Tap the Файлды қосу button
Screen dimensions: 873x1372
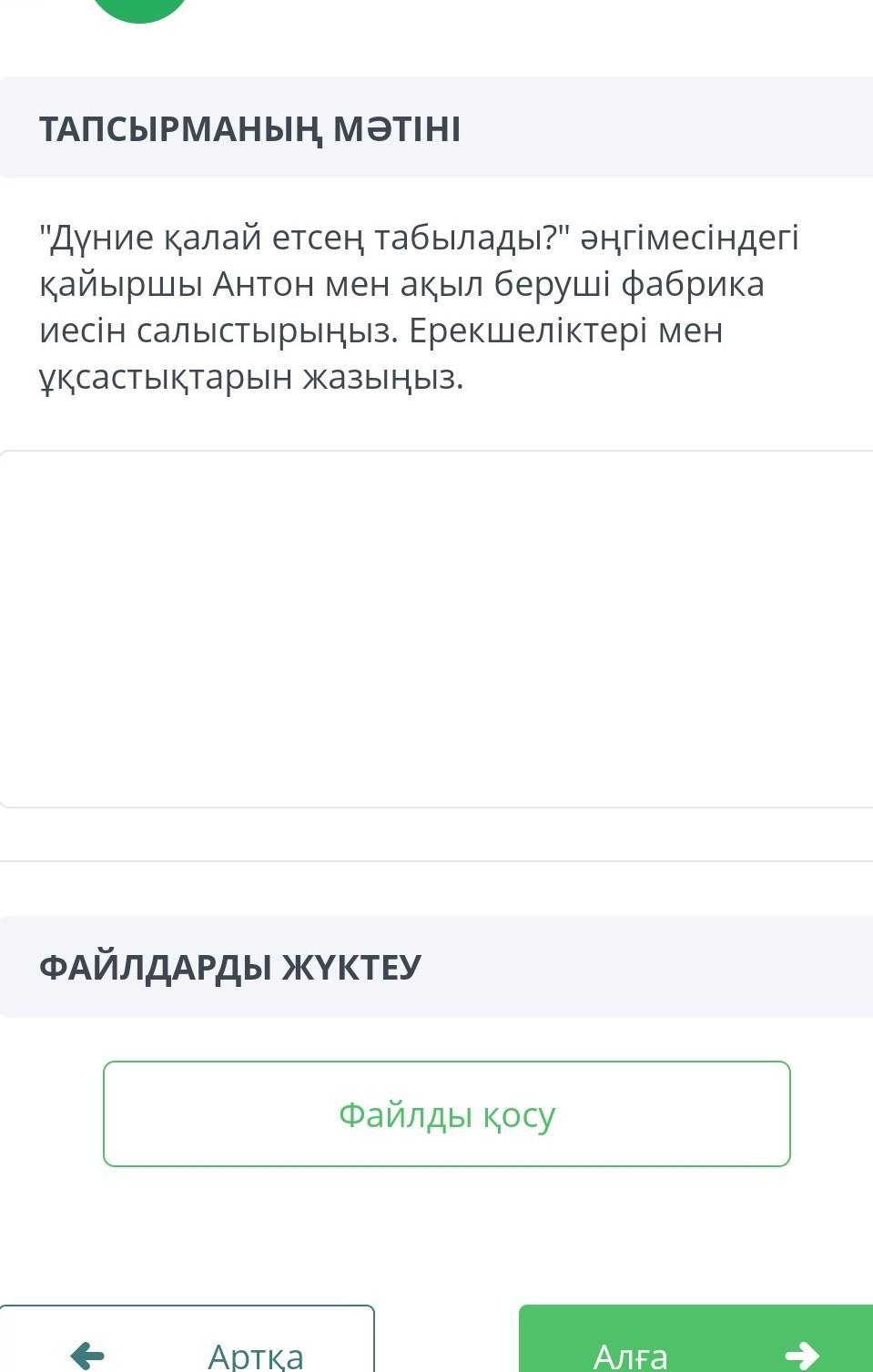pos(446,1113)
